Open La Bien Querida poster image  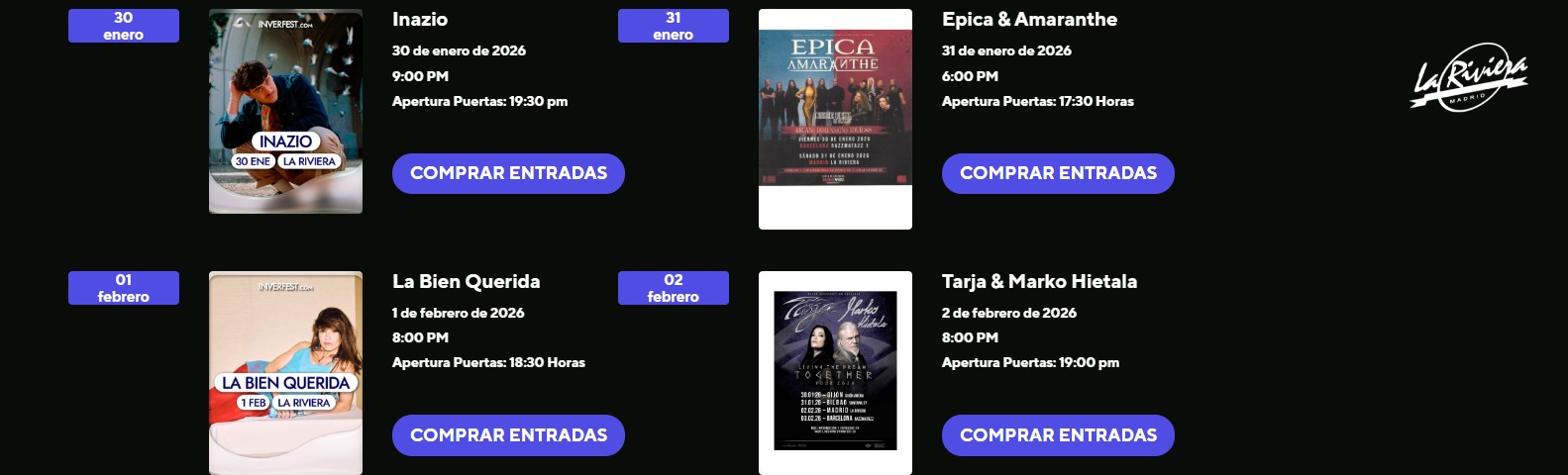pos(285,373)
